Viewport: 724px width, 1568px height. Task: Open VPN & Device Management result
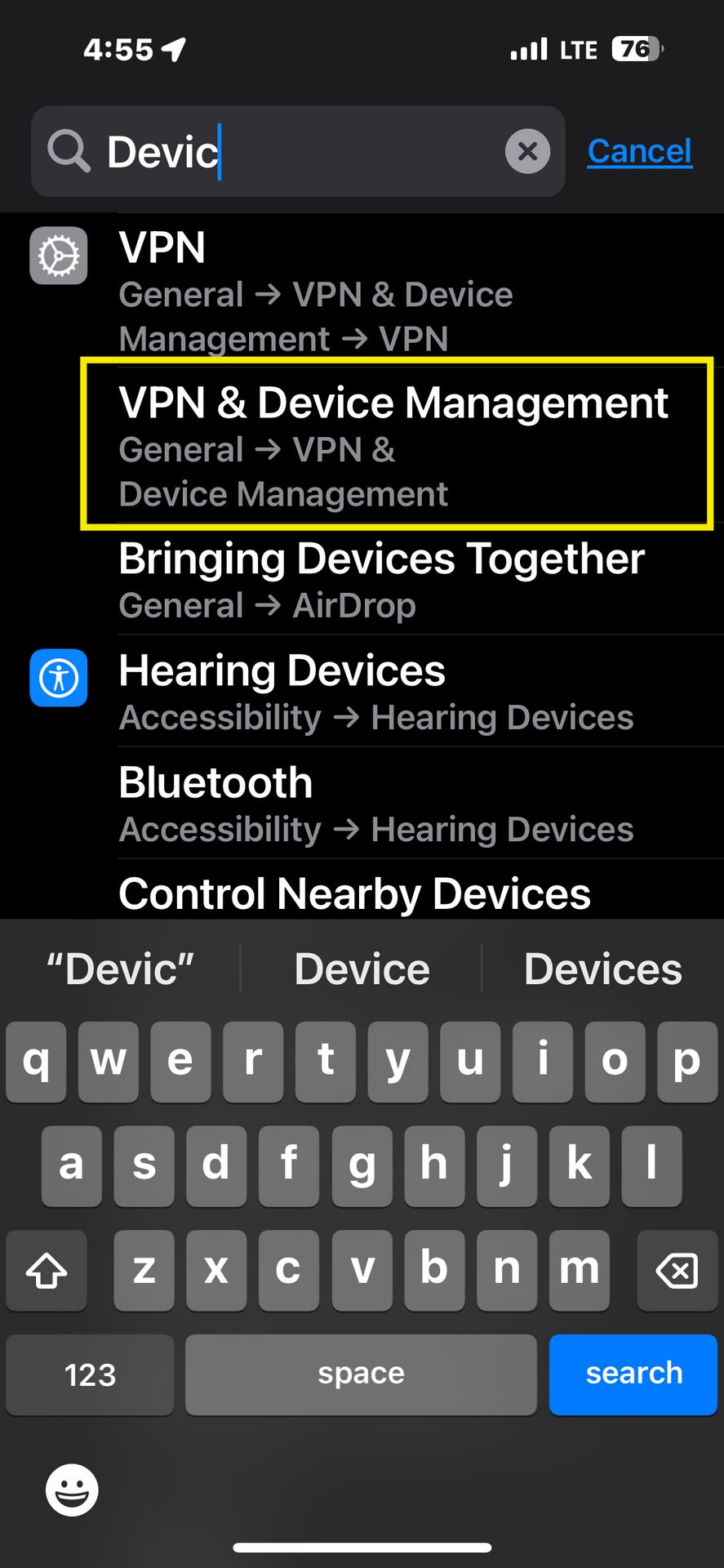(x=395, y=445)
